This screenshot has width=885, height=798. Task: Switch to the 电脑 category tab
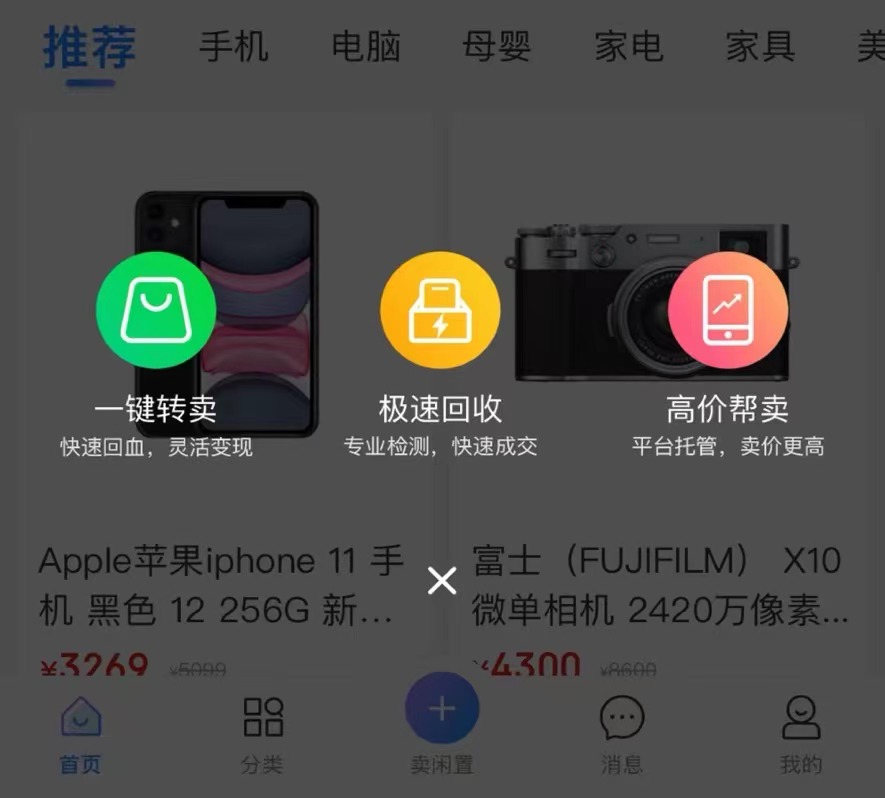[x=366, y=47]
